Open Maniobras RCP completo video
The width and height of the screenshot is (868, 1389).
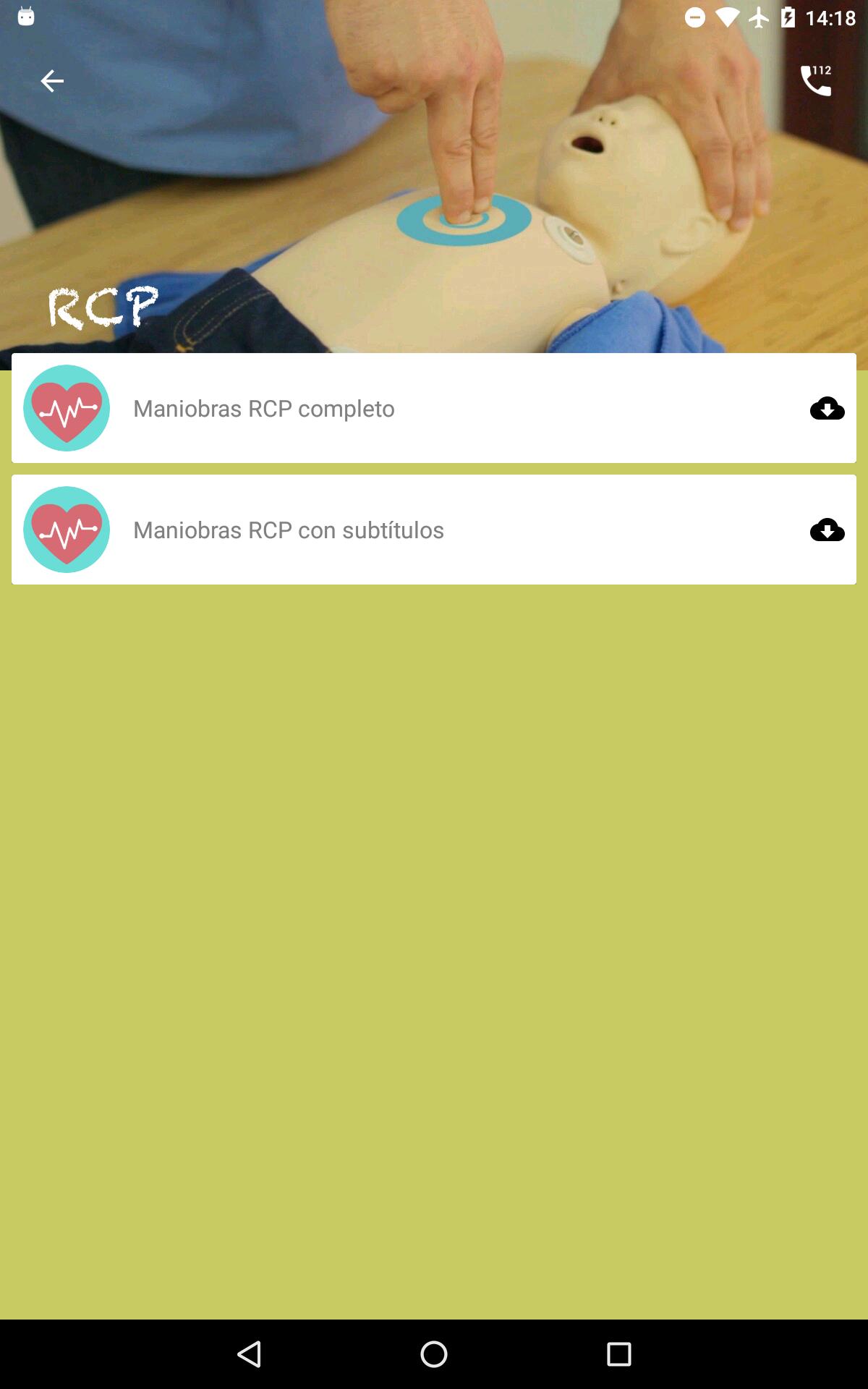434,408
